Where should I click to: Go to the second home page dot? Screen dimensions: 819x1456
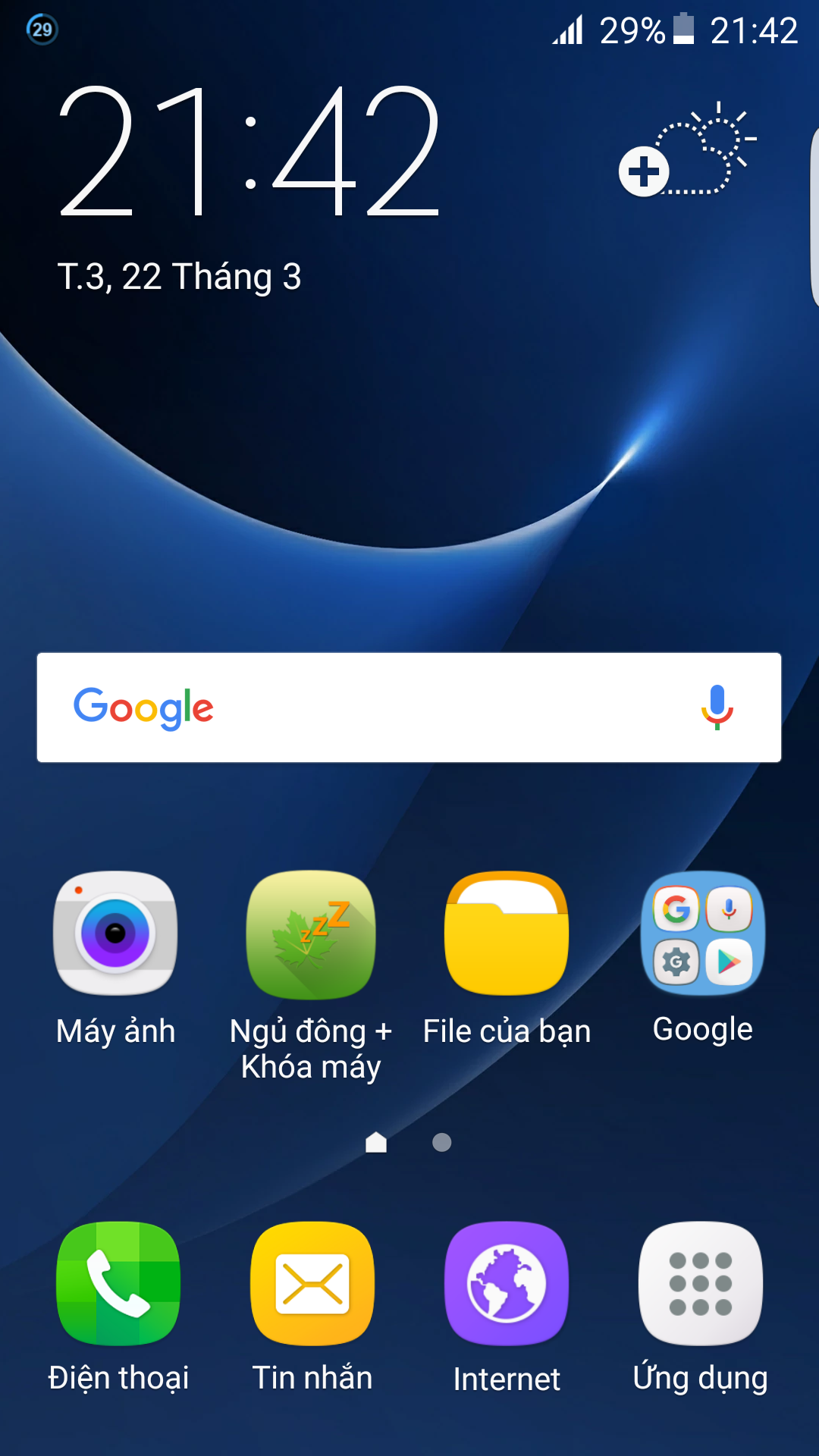441,1142
